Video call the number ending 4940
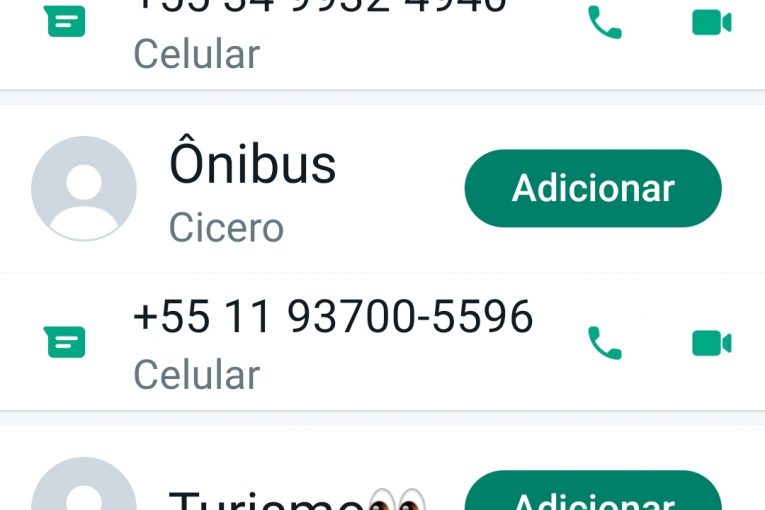Viewport: 765px width, 510px height. (711, 22)
